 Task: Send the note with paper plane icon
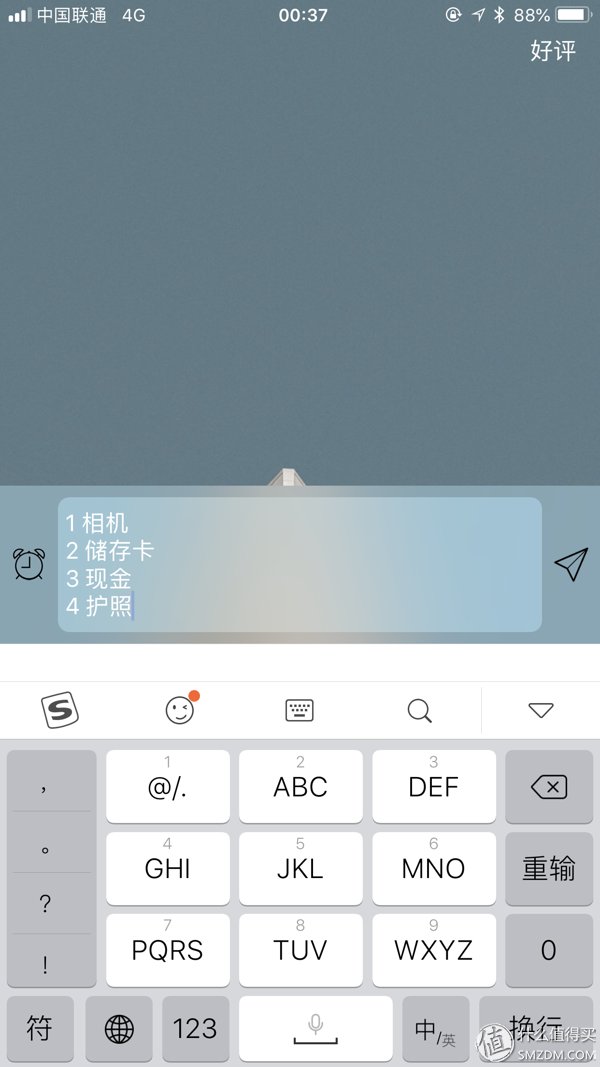(x=570, y=564)
